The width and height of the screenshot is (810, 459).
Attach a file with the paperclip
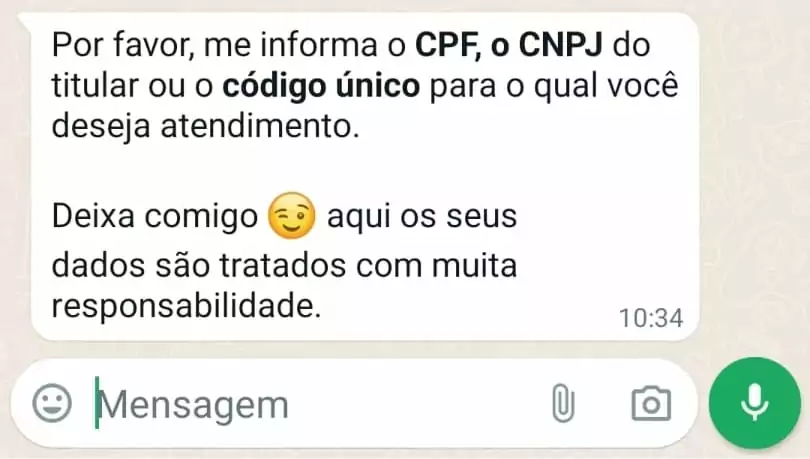click(x=563, y=404)
